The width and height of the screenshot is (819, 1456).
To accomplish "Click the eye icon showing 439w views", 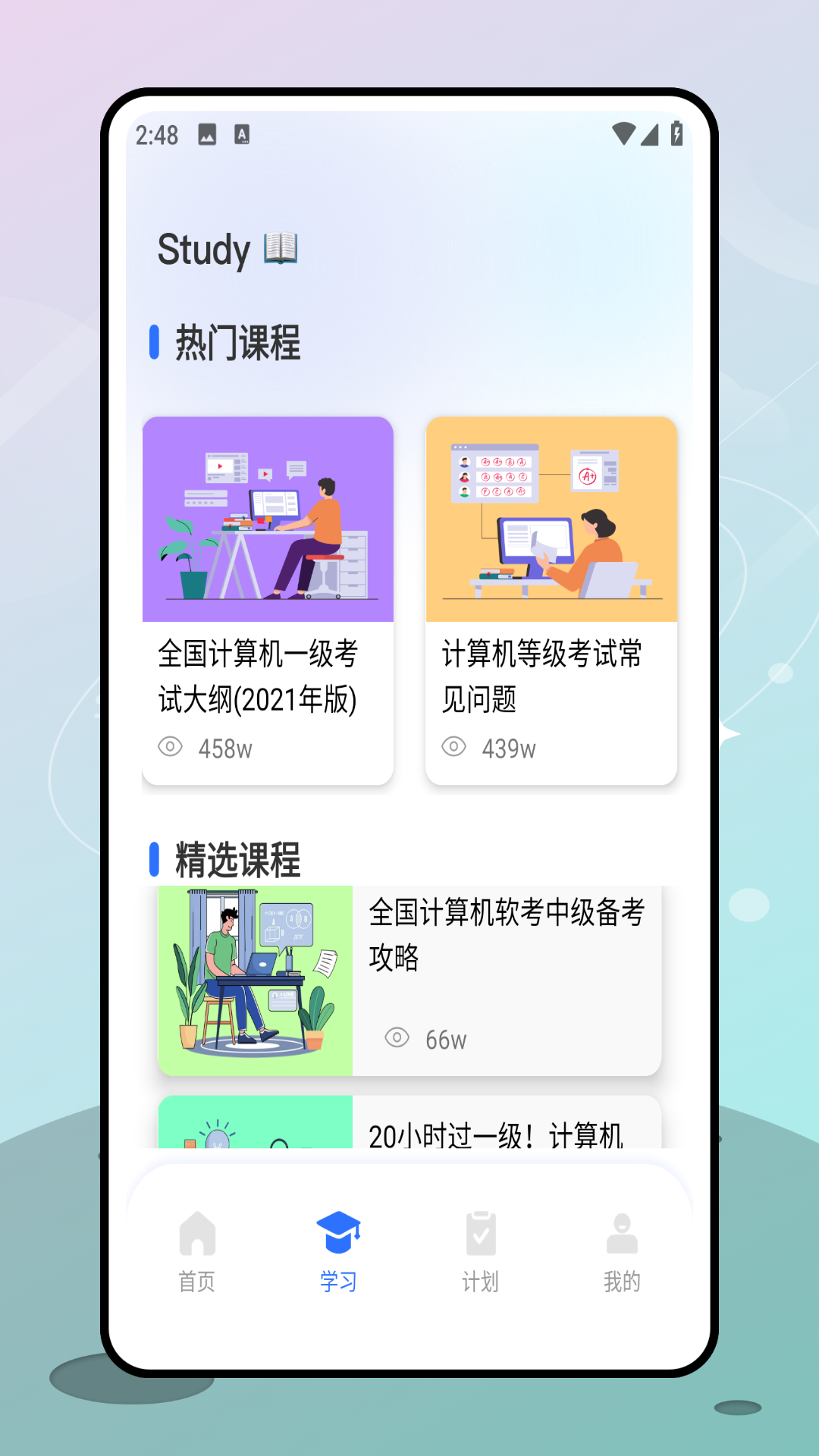I will (x=453, y=747).
